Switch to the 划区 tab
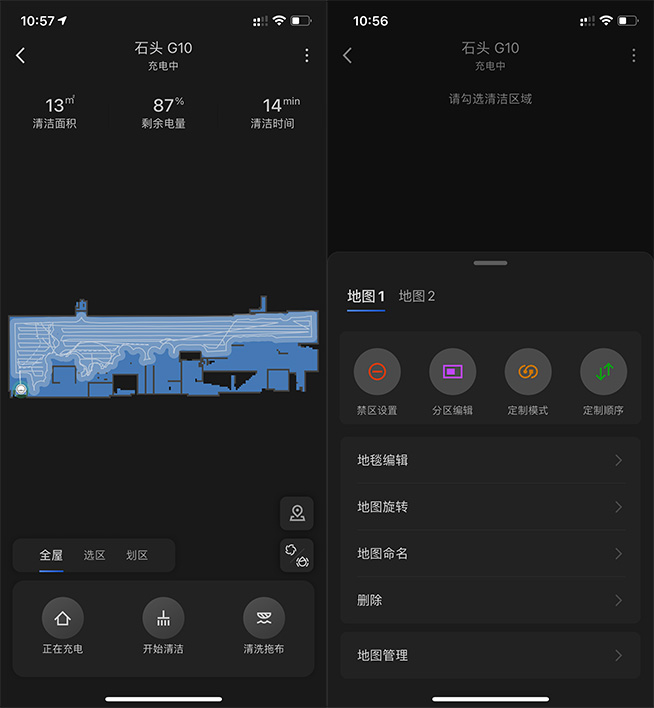This screenshot has width=654, height=708. [137, 555]
